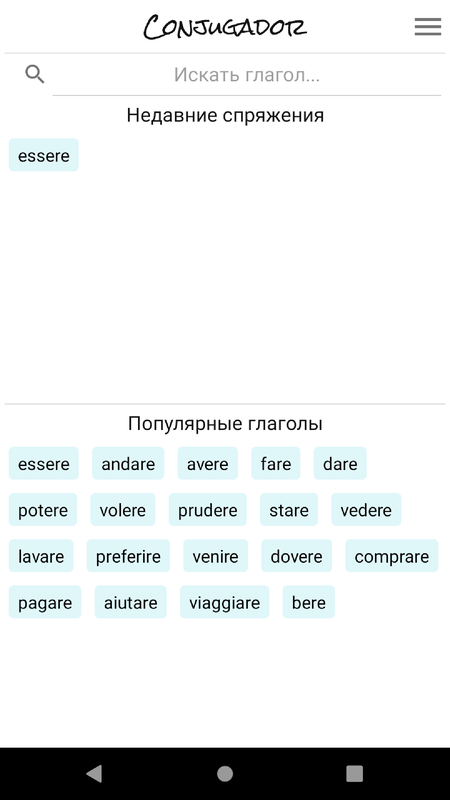Open prudere from popular verbs
This screenshot has height=800, width=450.
pos(208,510)
